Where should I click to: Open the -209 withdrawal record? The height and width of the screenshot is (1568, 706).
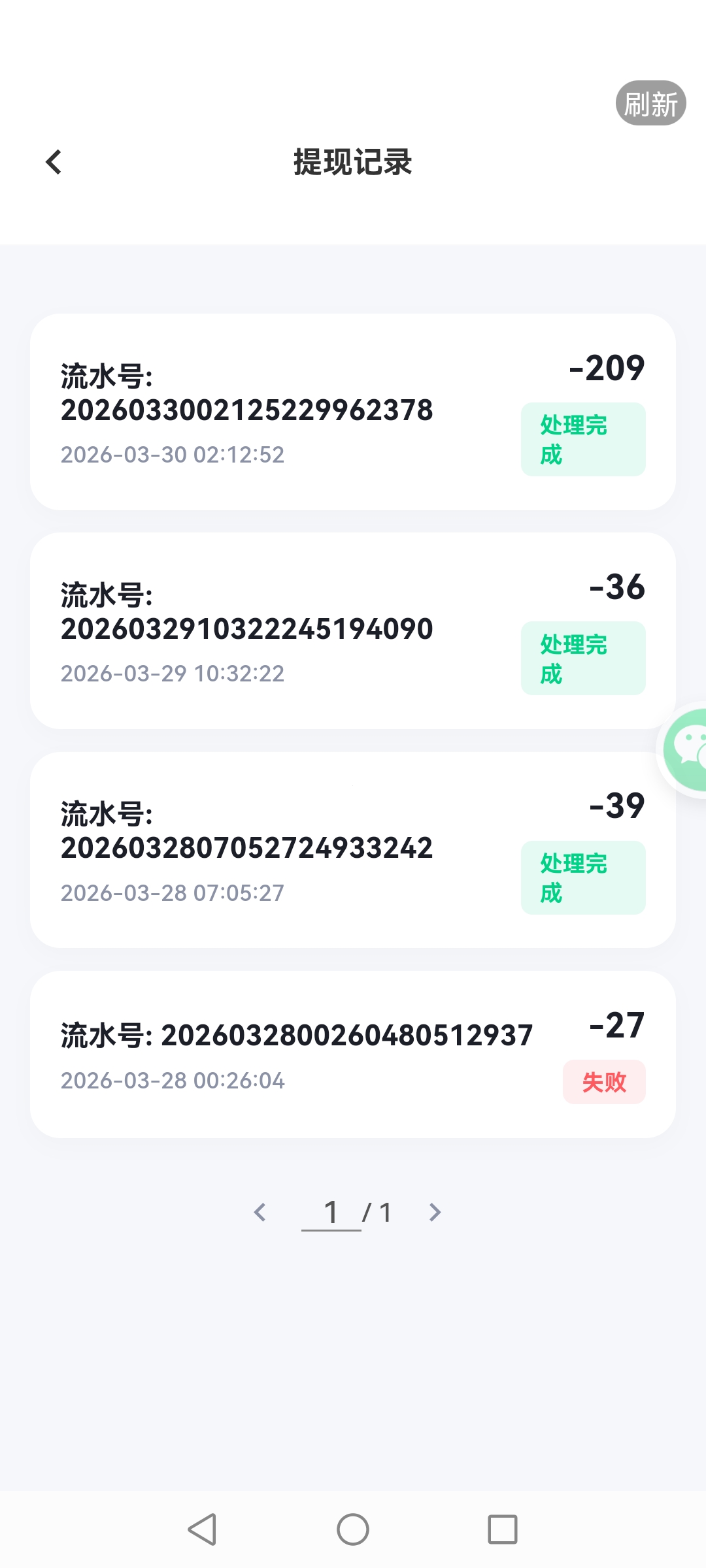pos(353,412)
